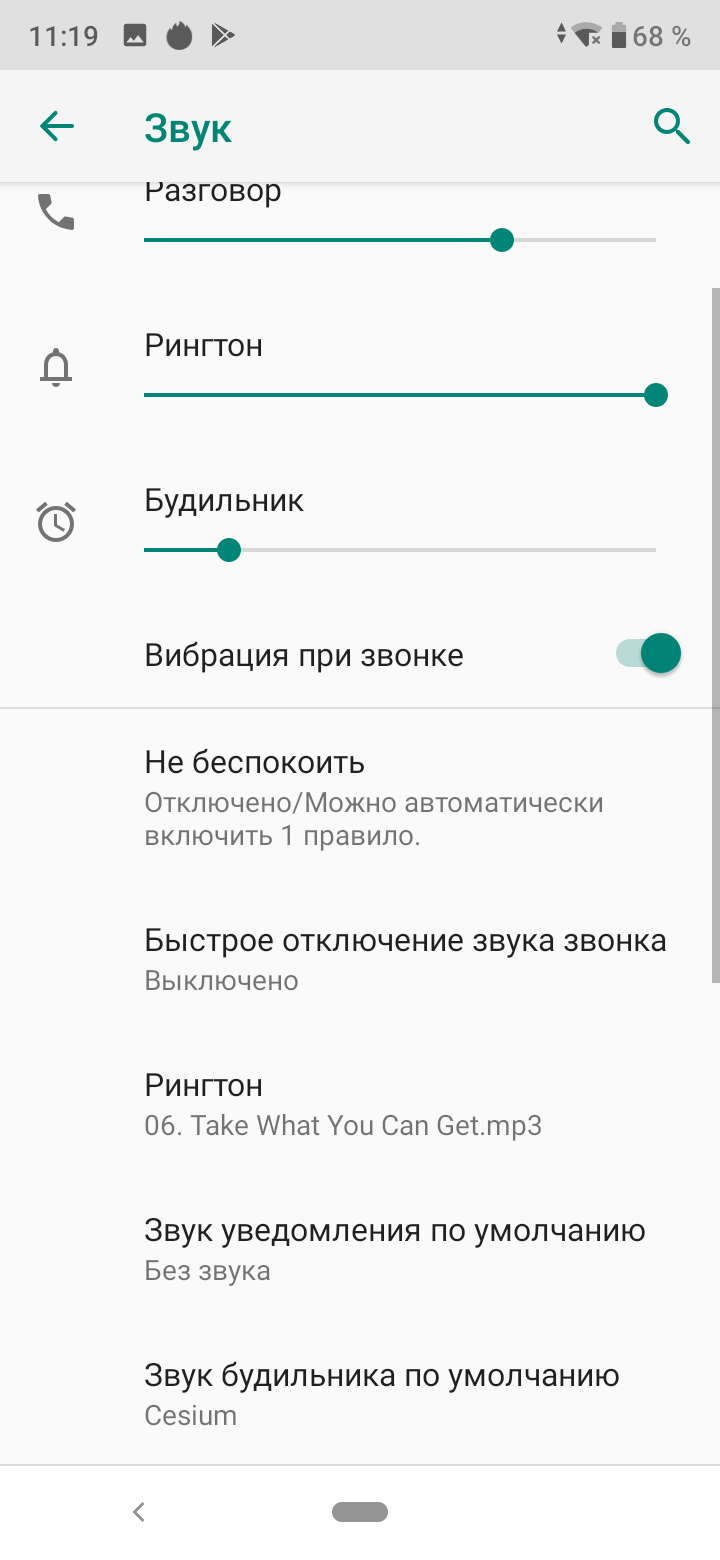
Task: Open Не беспокоить settings
Action: tap(360, 798)
